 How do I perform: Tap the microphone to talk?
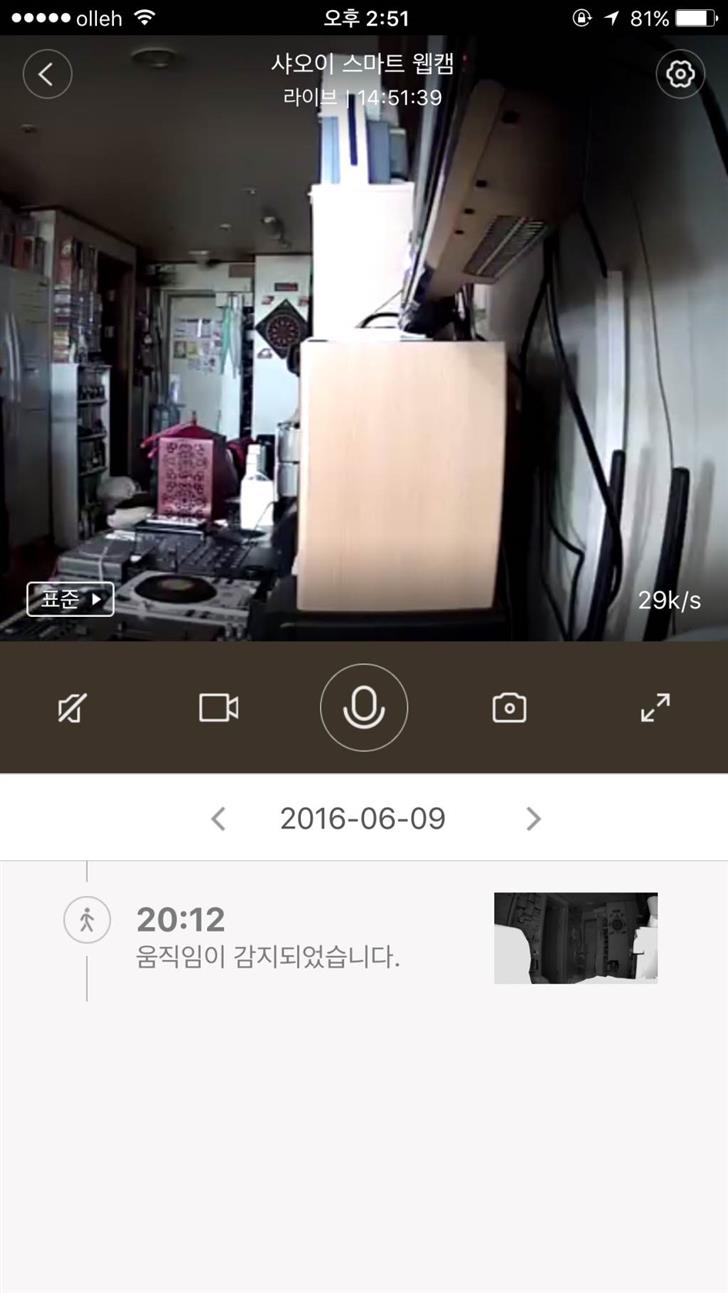(364, 708)
